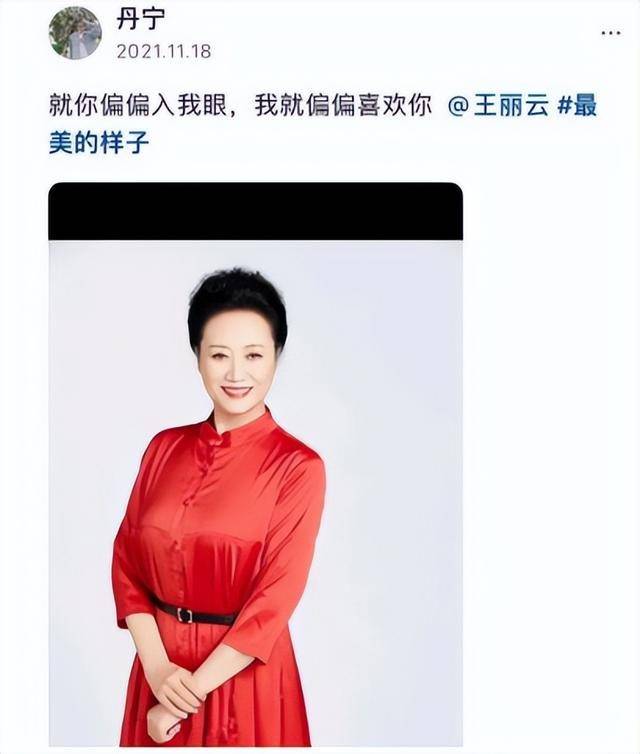Open the three-dot overflow menu
The height and width of the screenshot is (754, 640).
pyautogui.click(x=610, y=33)
